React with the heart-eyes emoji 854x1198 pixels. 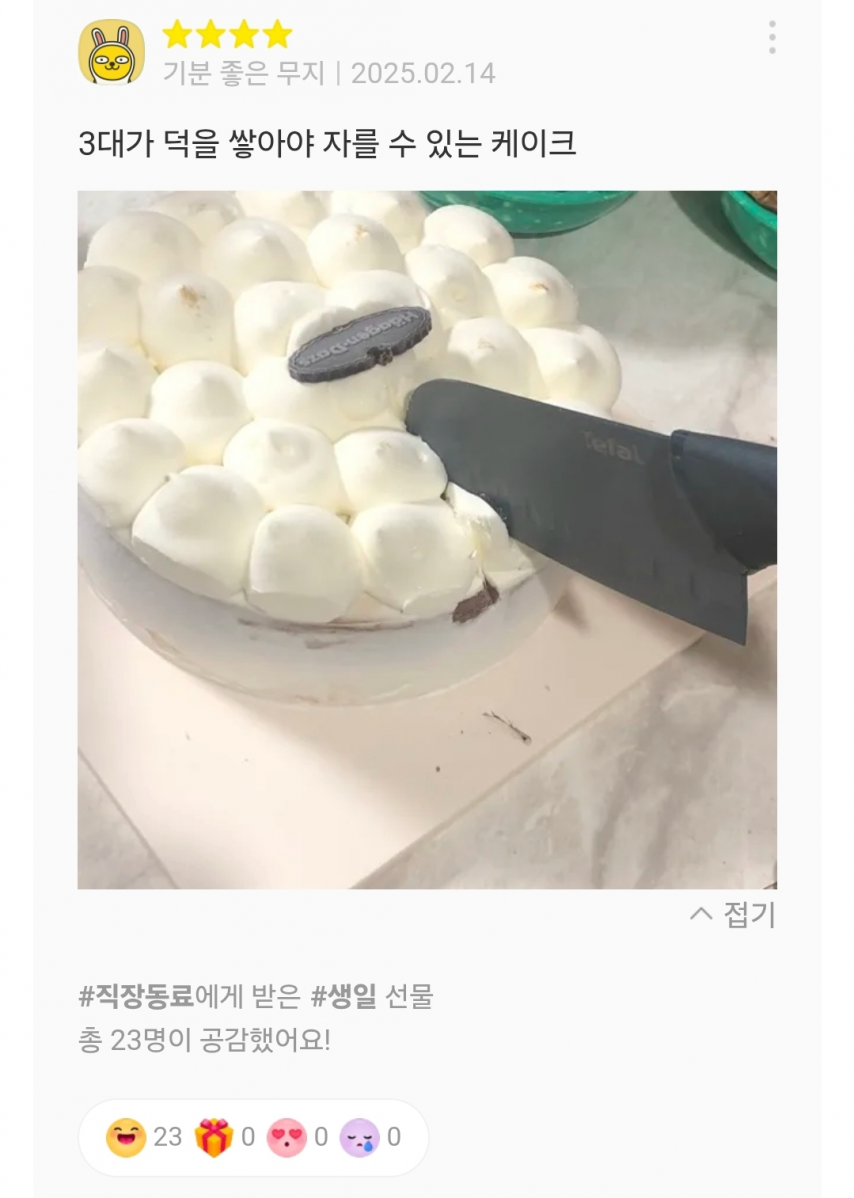287,1137
